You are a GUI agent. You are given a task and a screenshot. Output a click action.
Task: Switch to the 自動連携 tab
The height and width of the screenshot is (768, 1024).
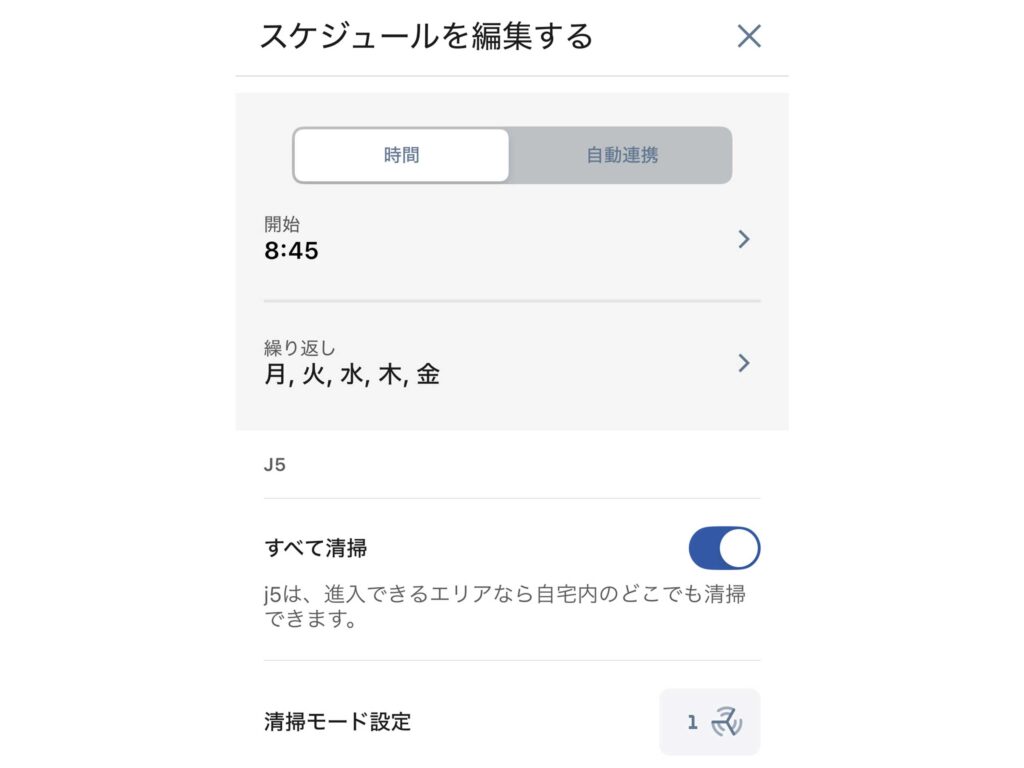[621, 155]
